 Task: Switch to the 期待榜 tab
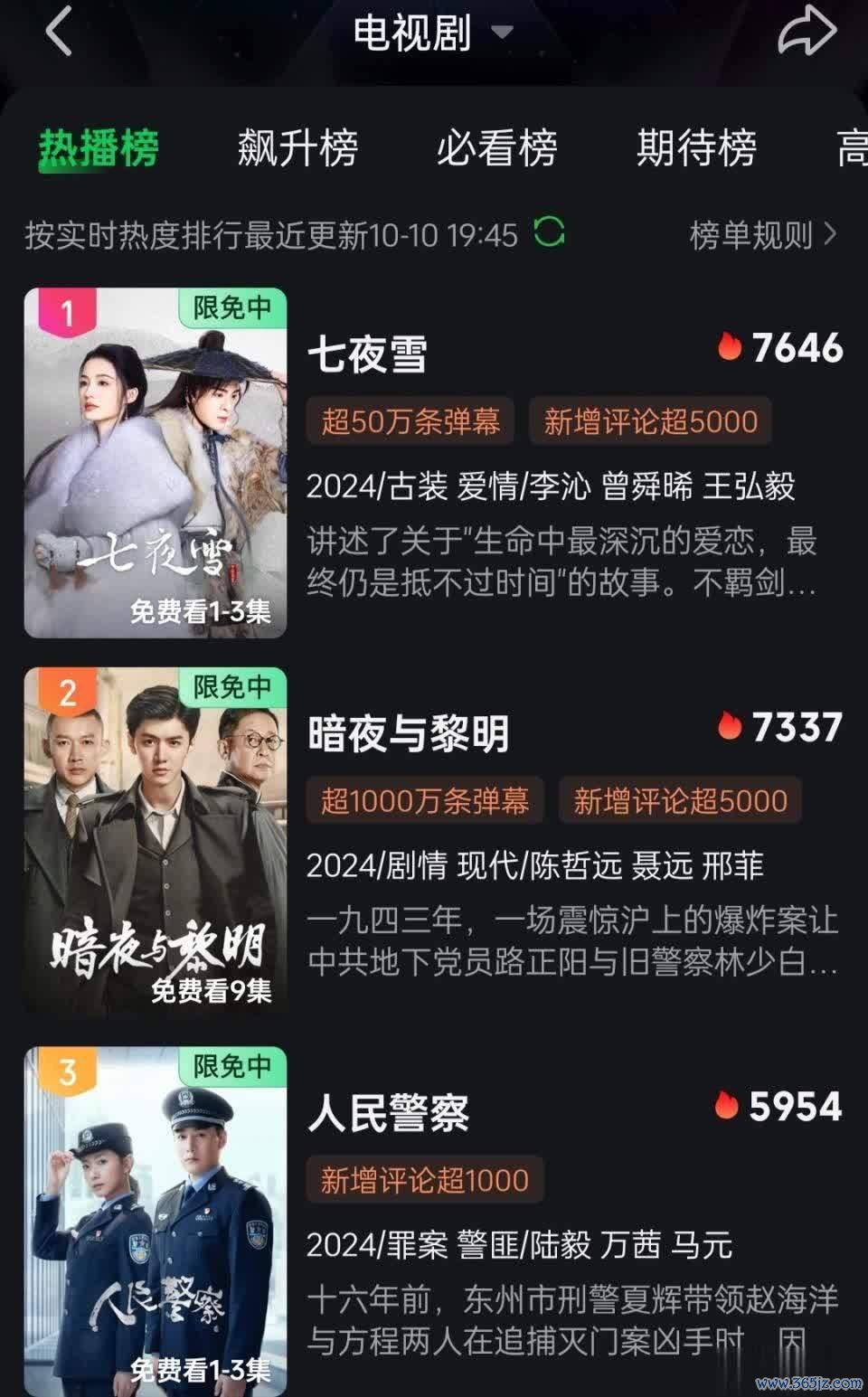pyautogui.click(x=695, y=148)
